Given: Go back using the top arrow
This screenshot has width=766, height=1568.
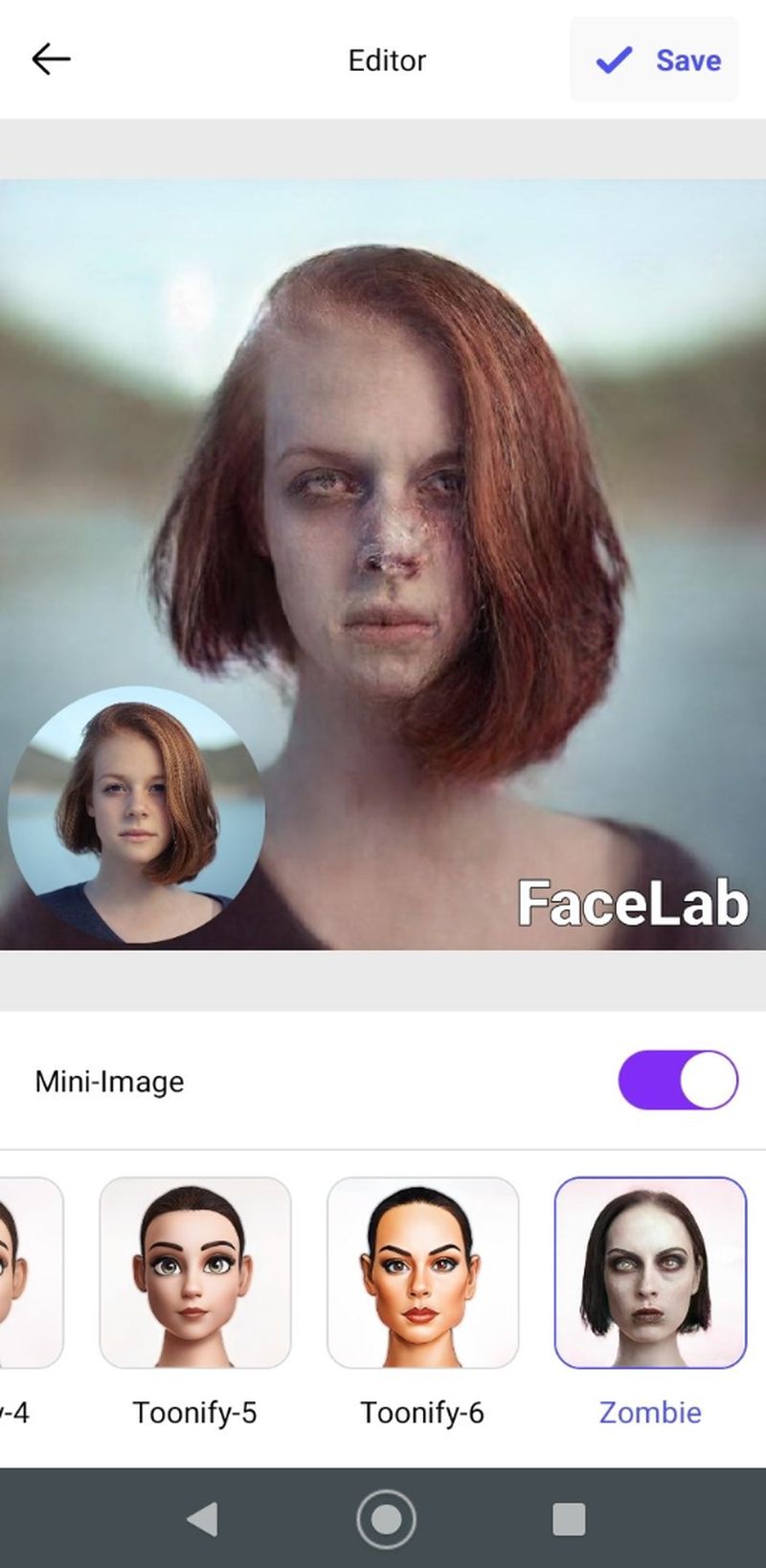Looking at the screenshot, I should 51,59.
